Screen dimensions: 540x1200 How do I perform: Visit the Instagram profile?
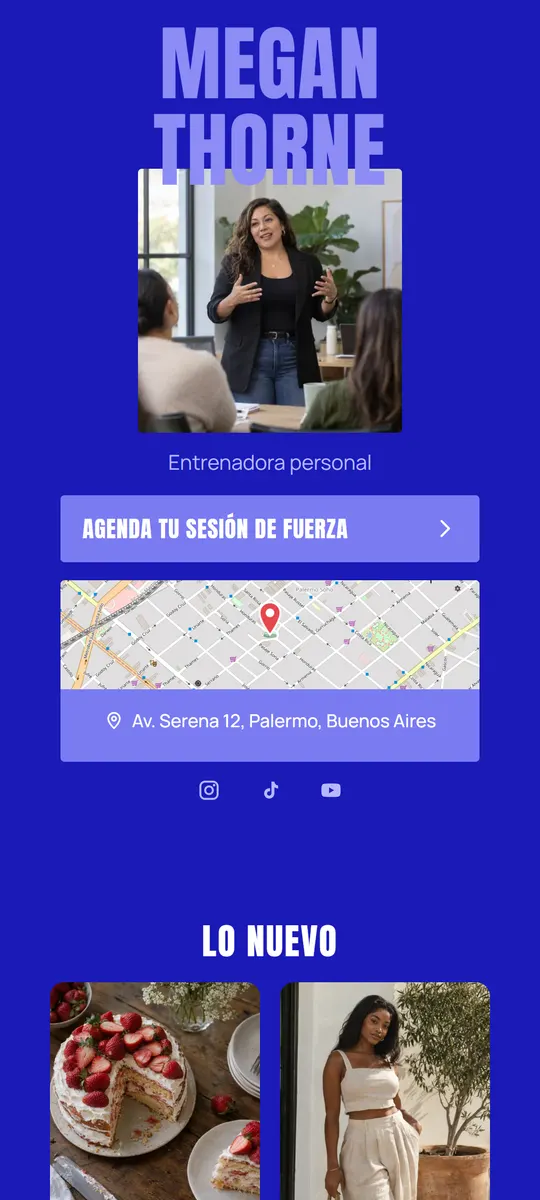[x=209, y=790]
